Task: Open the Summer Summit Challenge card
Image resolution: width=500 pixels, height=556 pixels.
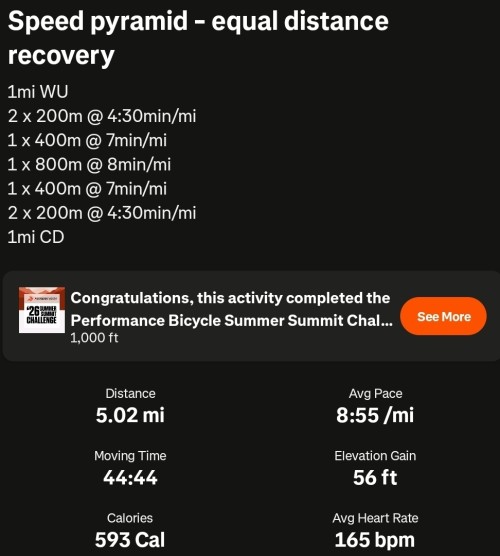Action: coord(251,316)
